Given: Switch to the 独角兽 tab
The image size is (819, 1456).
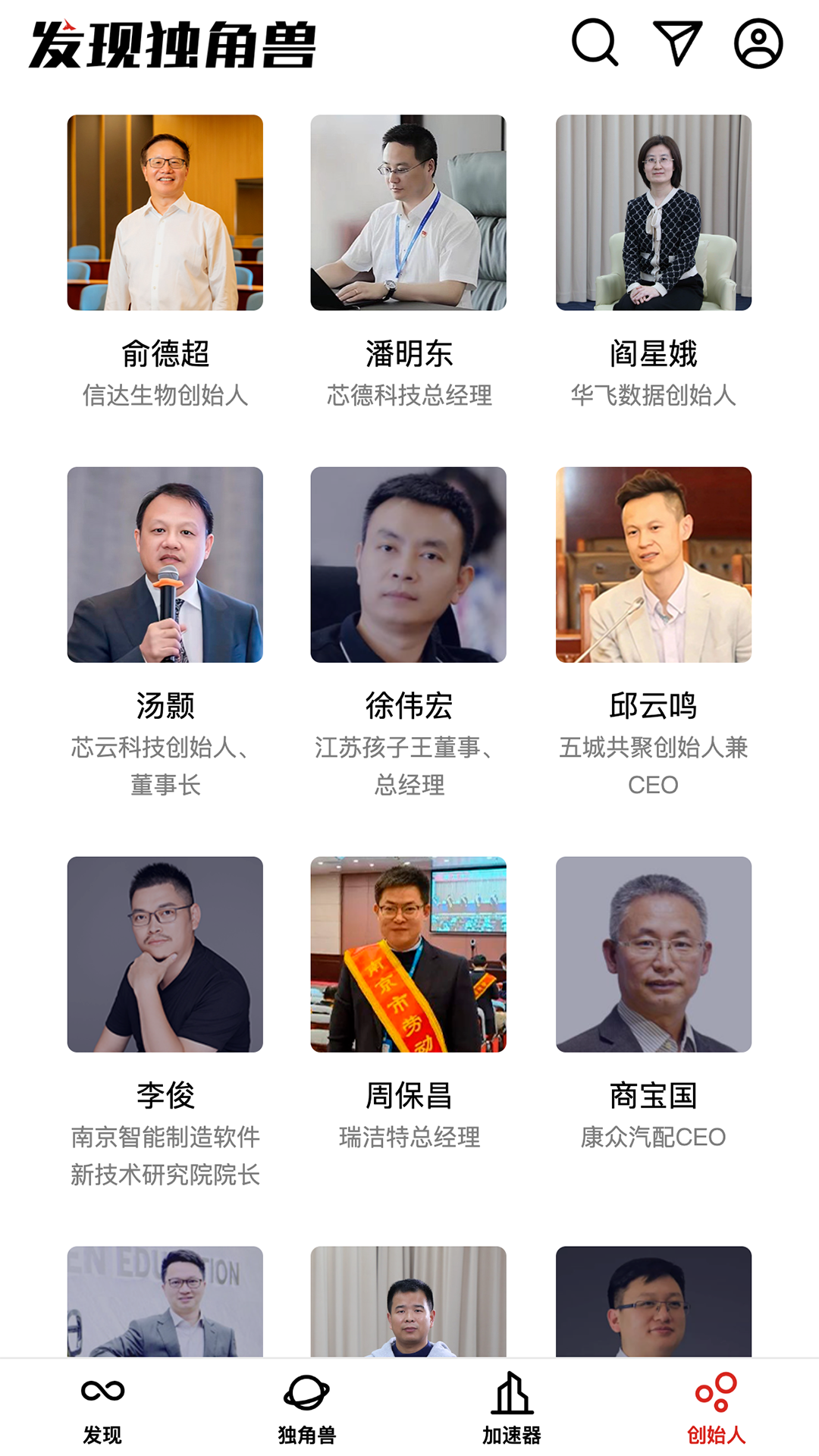Looking at the screenshot, I should point(307,1407).
